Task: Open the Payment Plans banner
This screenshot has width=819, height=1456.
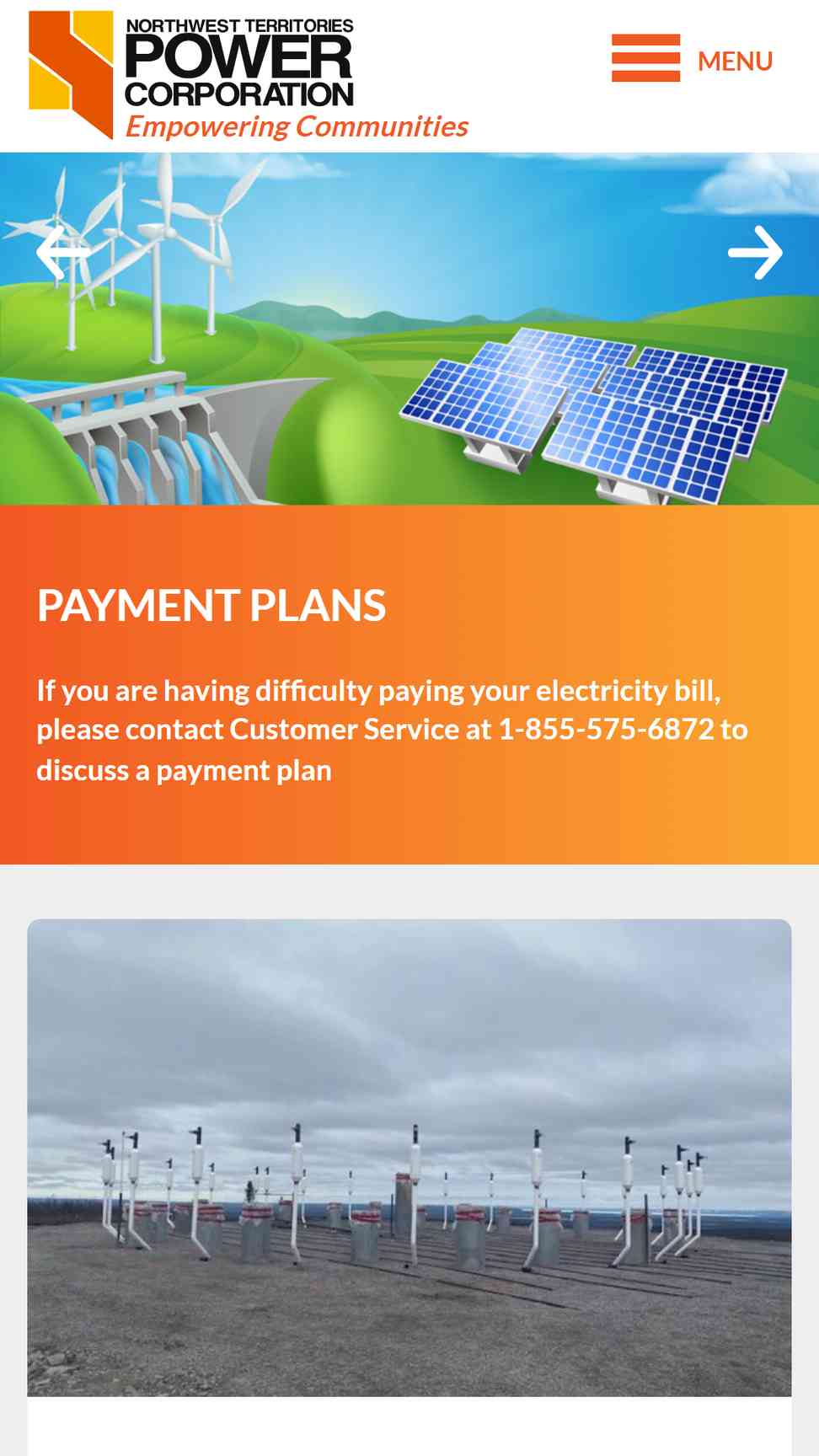Action: pos(409,685)
